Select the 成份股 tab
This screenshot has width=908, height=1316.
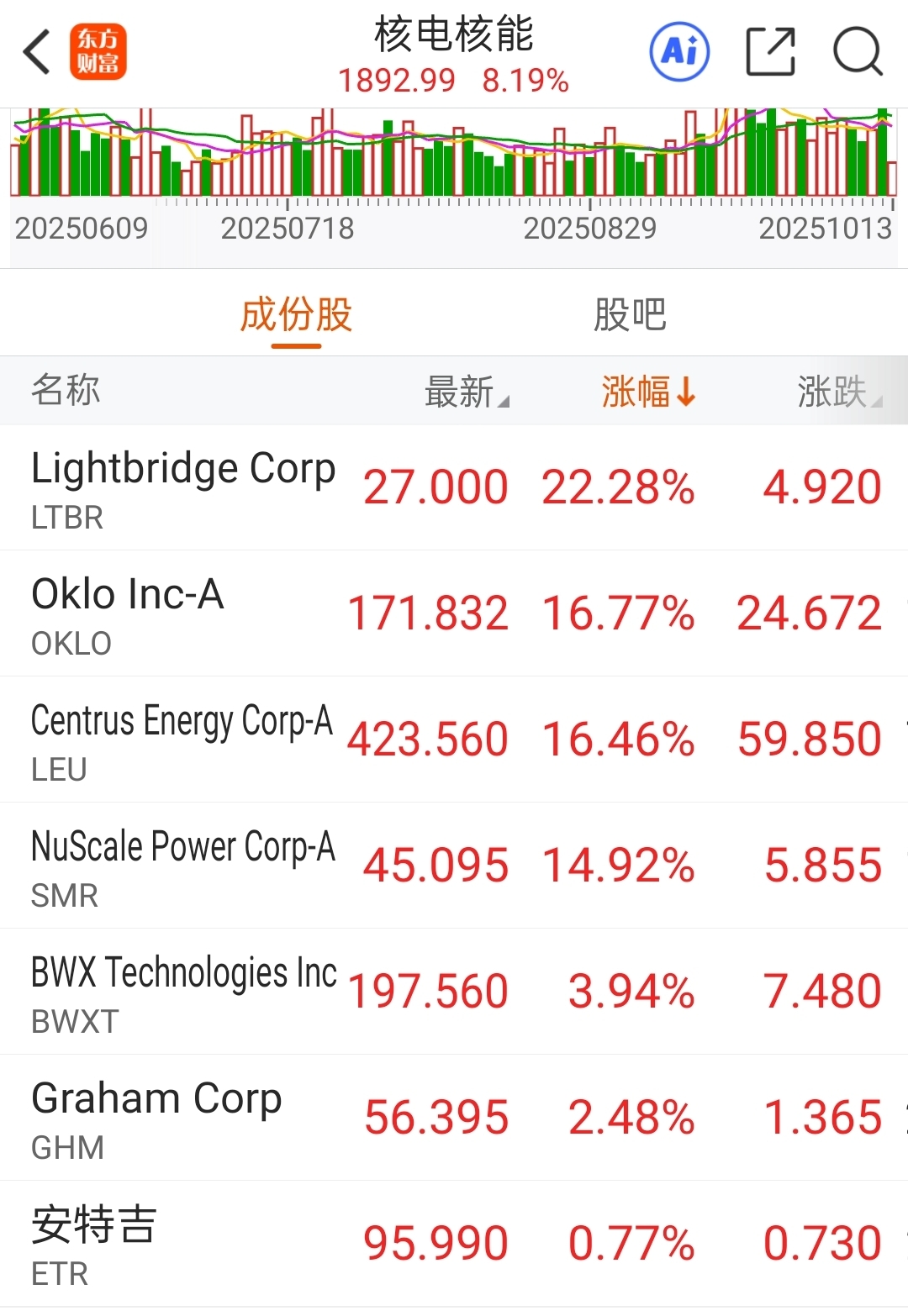coord(296,316)
